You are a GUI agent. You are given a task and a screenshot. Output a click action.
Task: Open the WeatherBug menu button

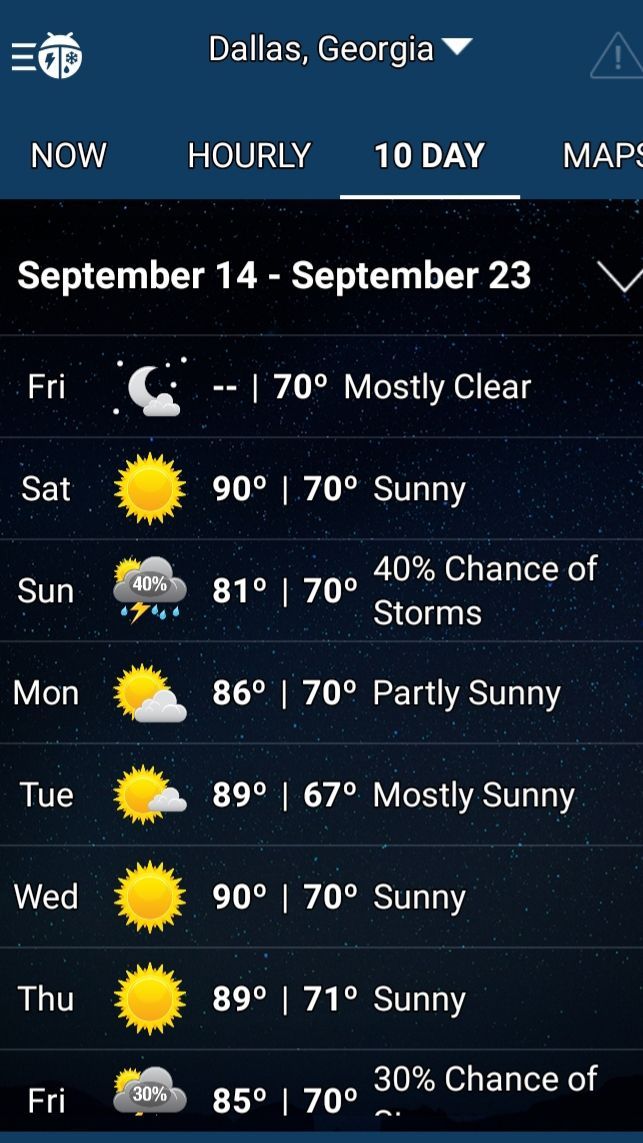pyautogui.click(x=47, y=55)
